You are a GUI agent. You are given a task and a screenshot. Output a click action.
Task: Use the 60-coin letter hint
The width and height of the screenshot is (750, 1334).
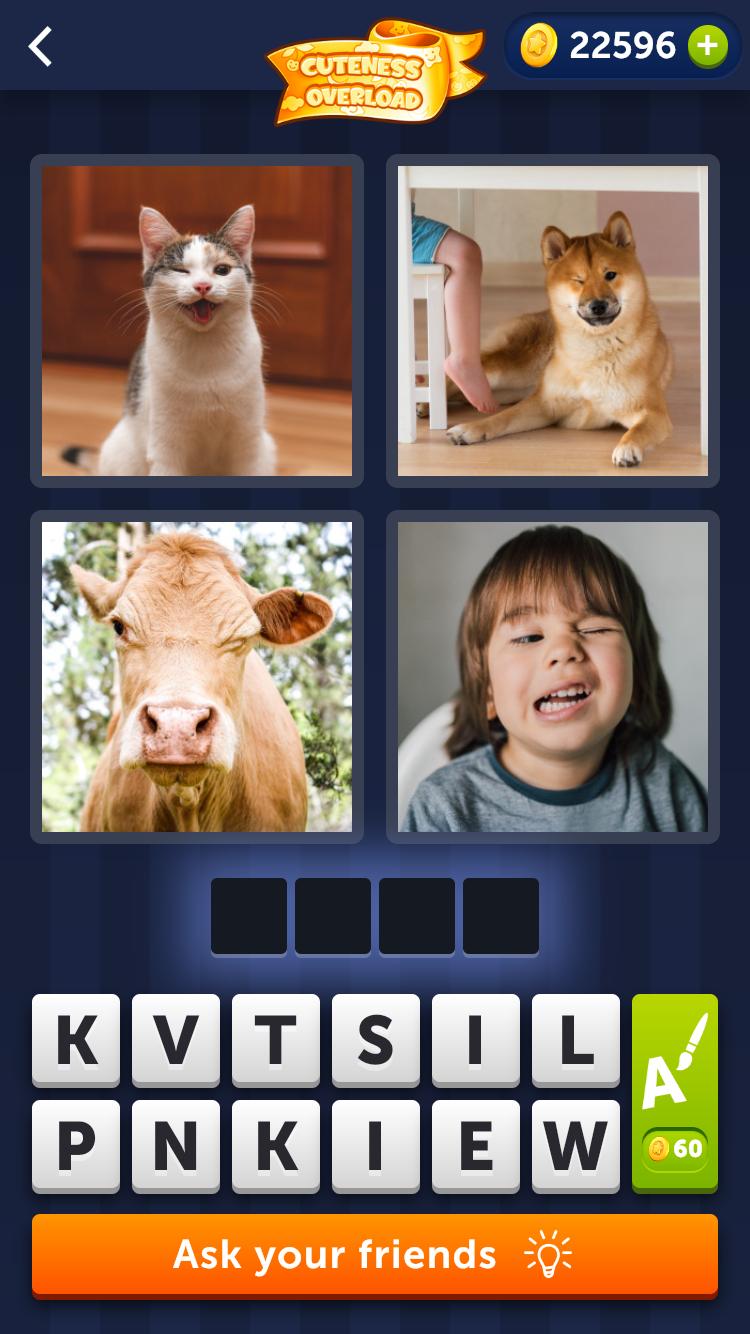point(675,1092)
